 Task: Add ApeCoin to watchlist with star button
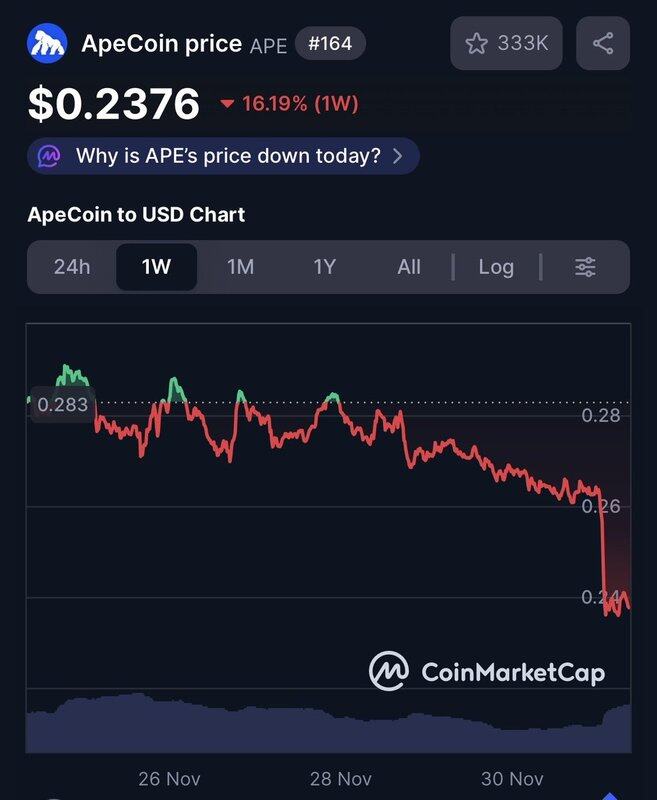(506, 43)
